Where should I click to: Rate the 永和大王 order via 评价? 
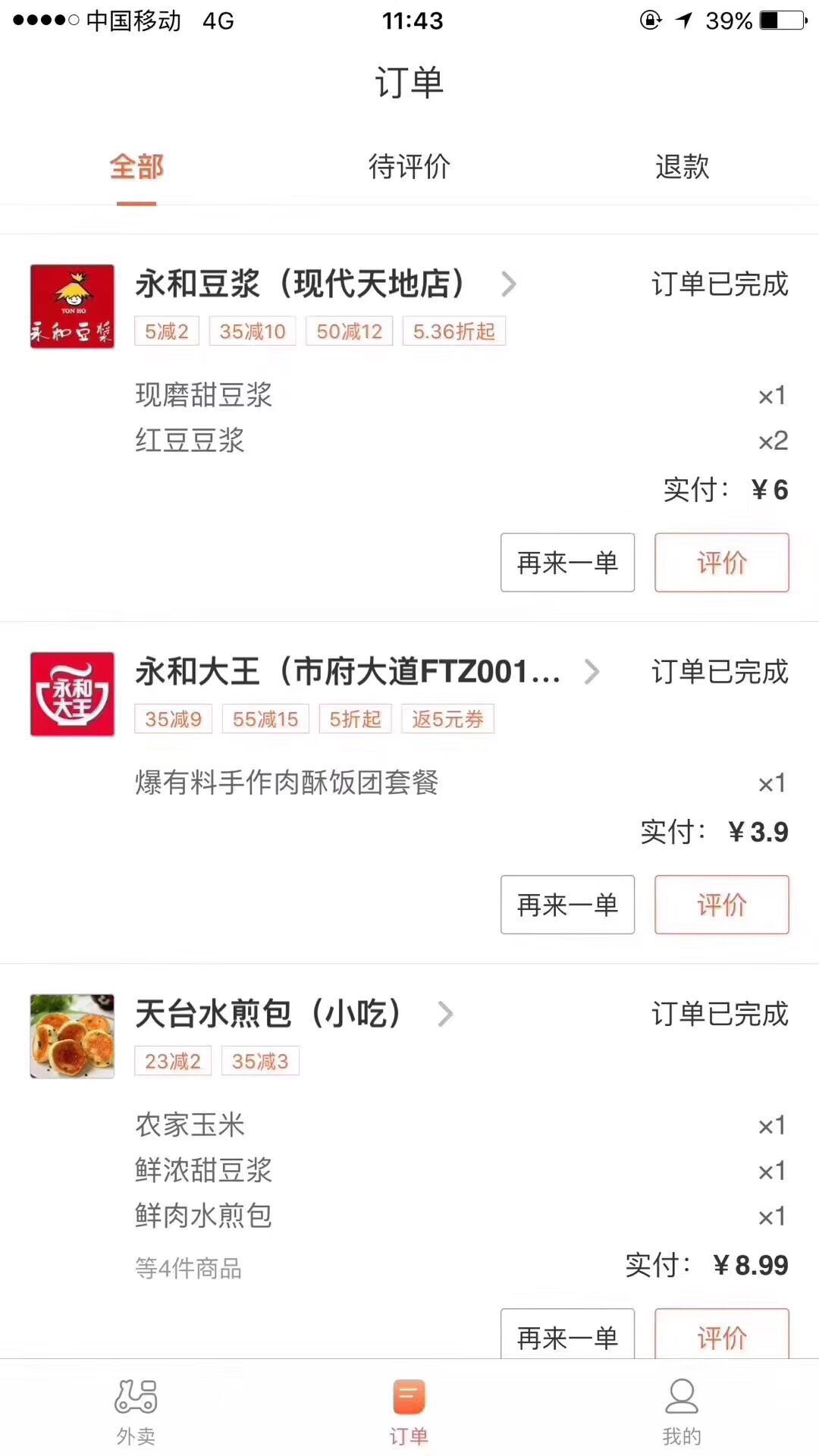(x=721, y=905)
